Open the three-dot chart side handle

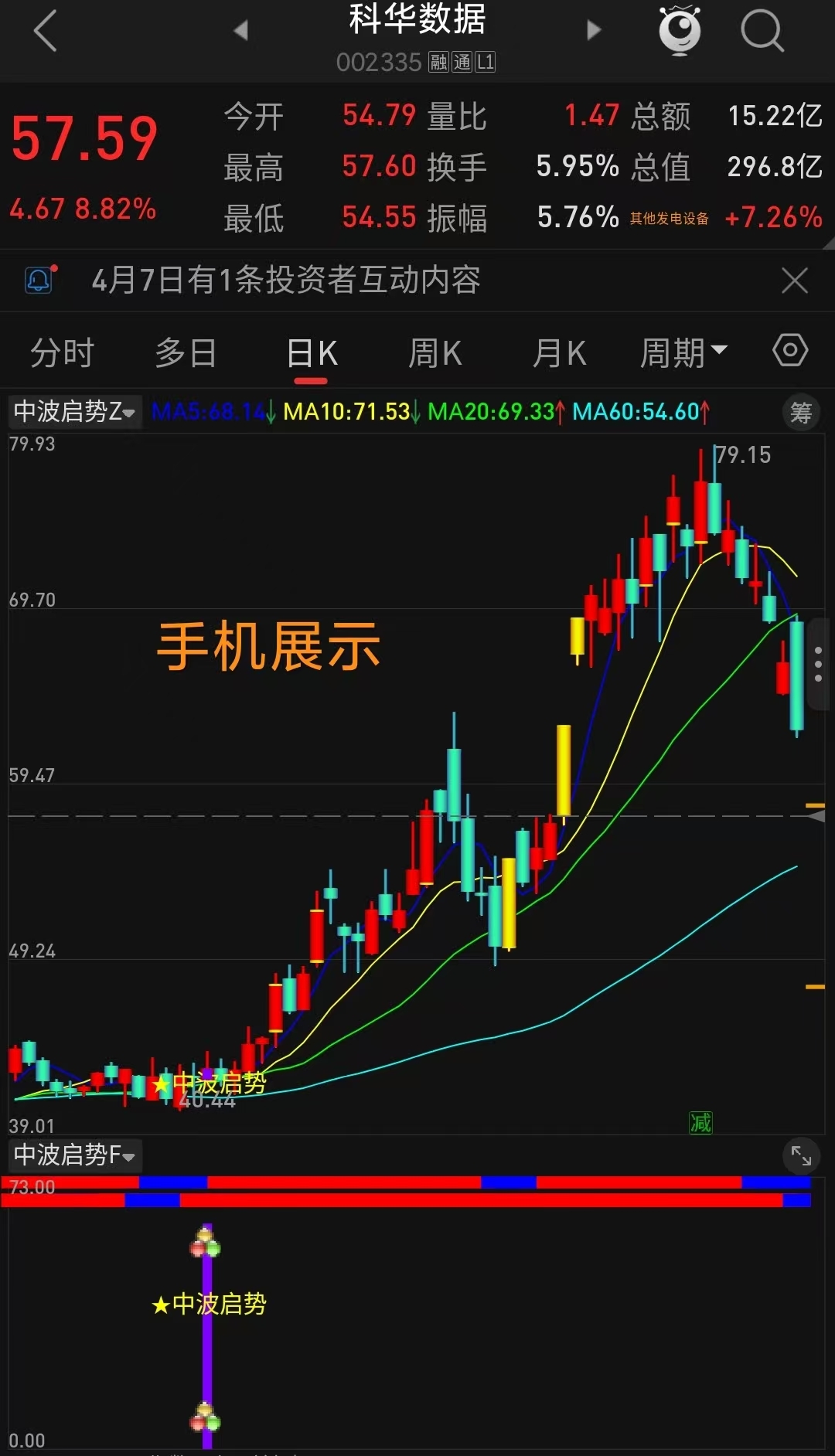click(818, 665)
